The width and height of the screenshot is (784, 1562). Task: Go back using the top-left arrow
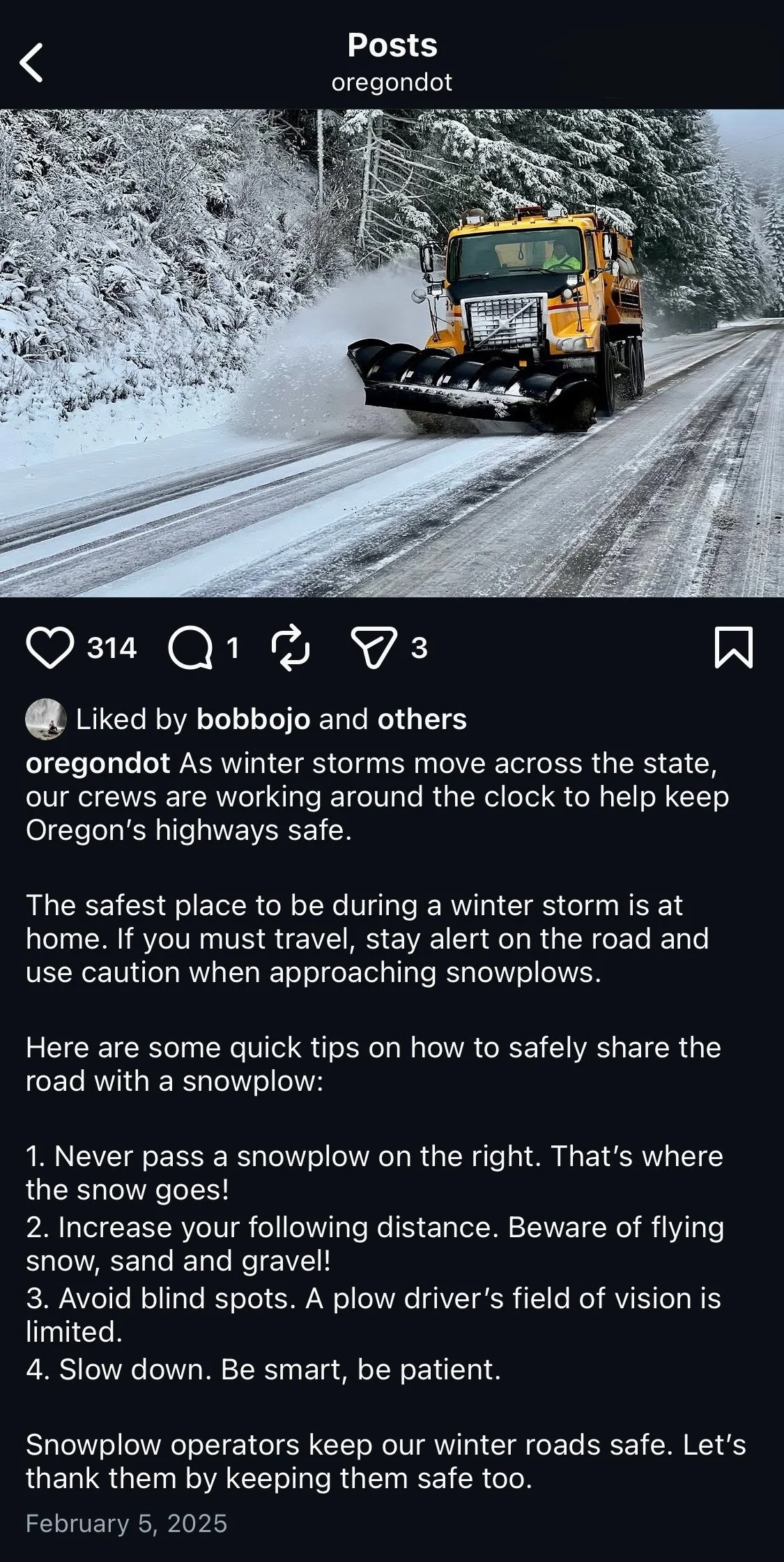[32, 63]
